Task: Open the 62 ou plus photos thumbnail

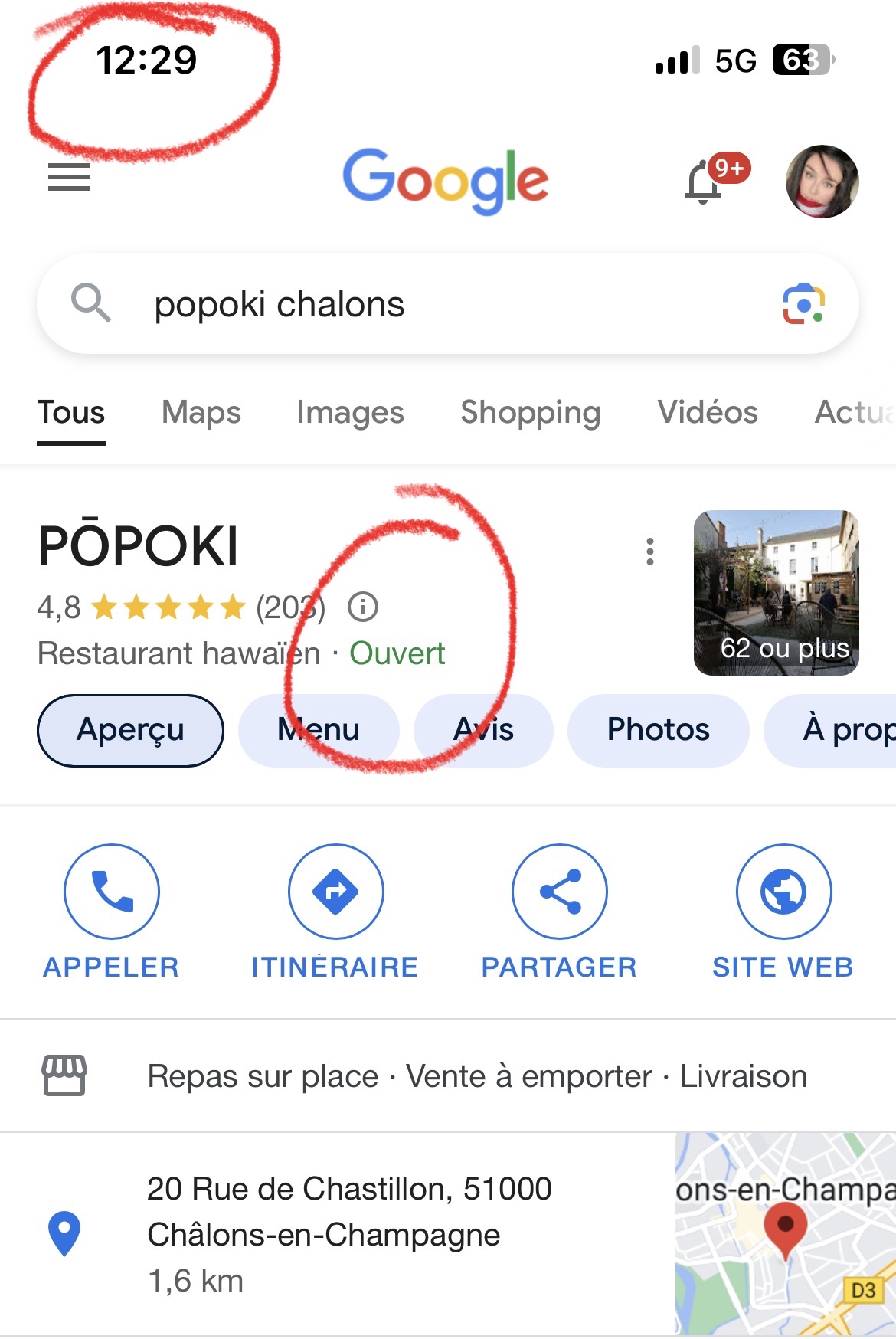Action: (x=776, y=593)
